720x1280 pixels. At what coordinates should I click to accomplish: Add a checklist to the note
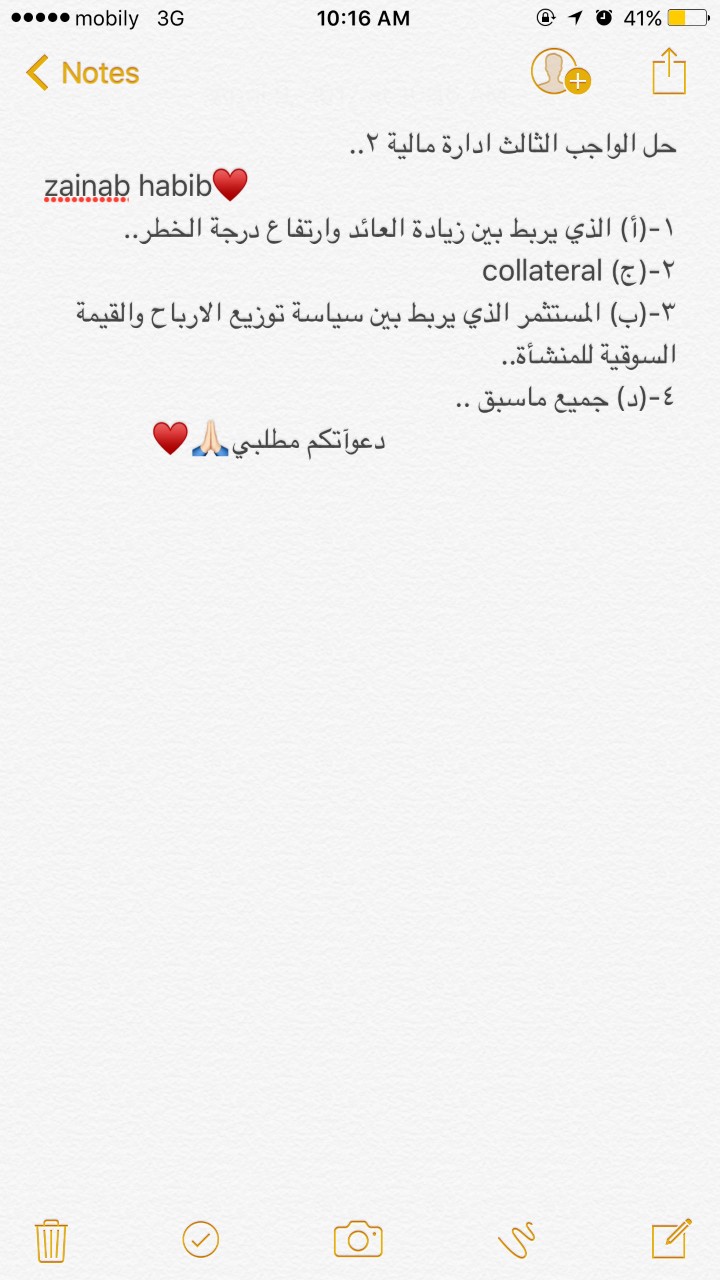[x=200, y=1240]
